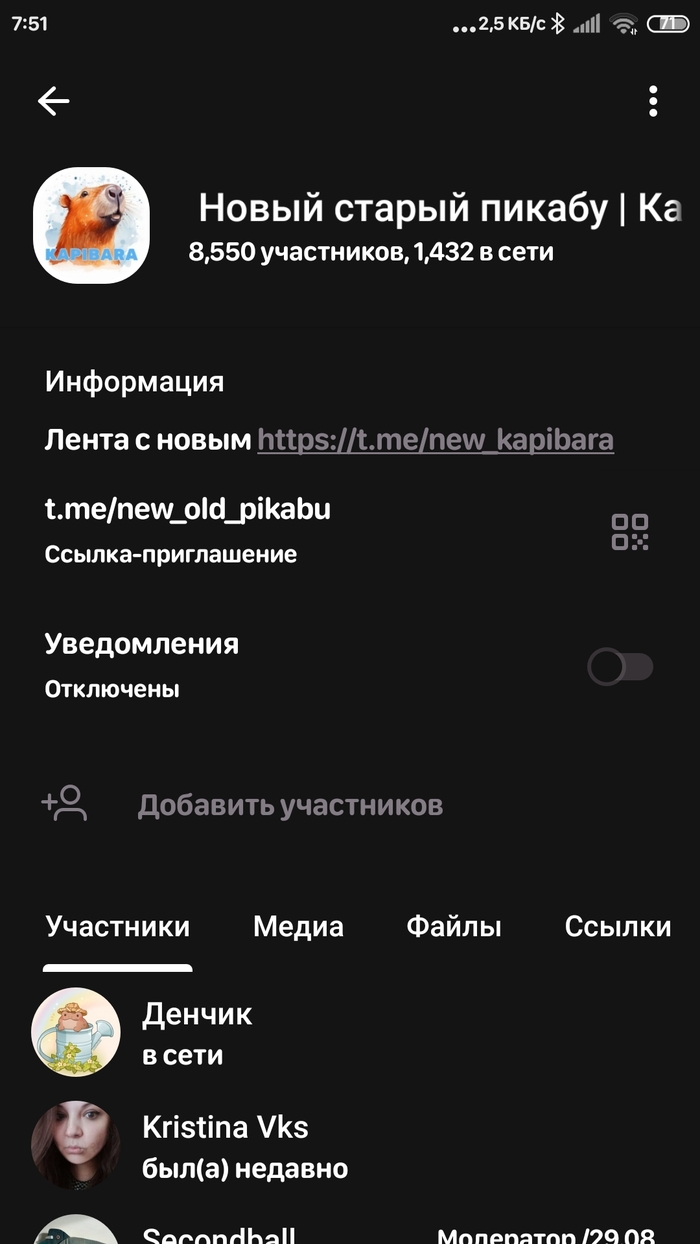700x1244 pixels.
Task: Tap Добавить участников to add members
Action: (x=290, y=805)
